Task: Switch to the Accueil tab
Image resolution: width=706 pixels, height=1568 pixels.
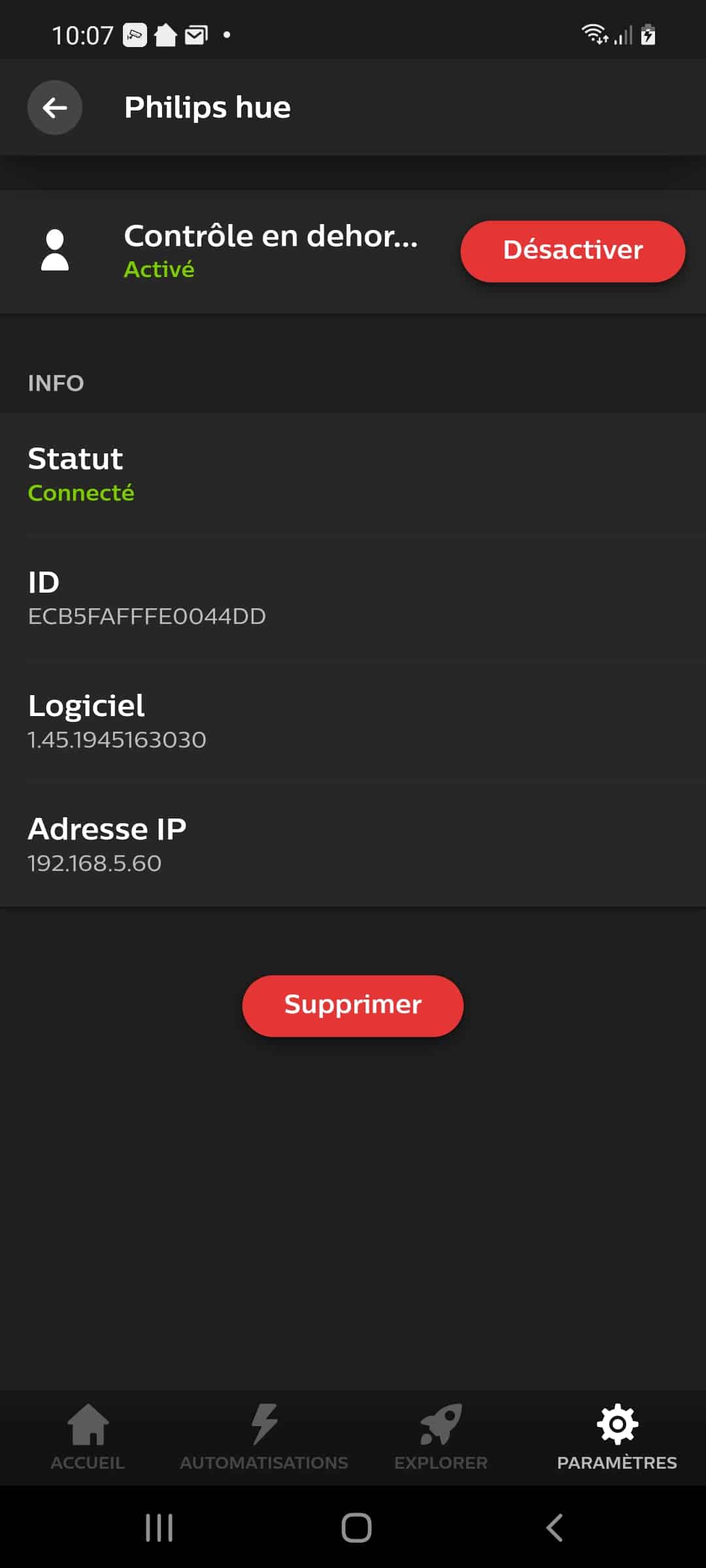Action: click(88, 1437)
